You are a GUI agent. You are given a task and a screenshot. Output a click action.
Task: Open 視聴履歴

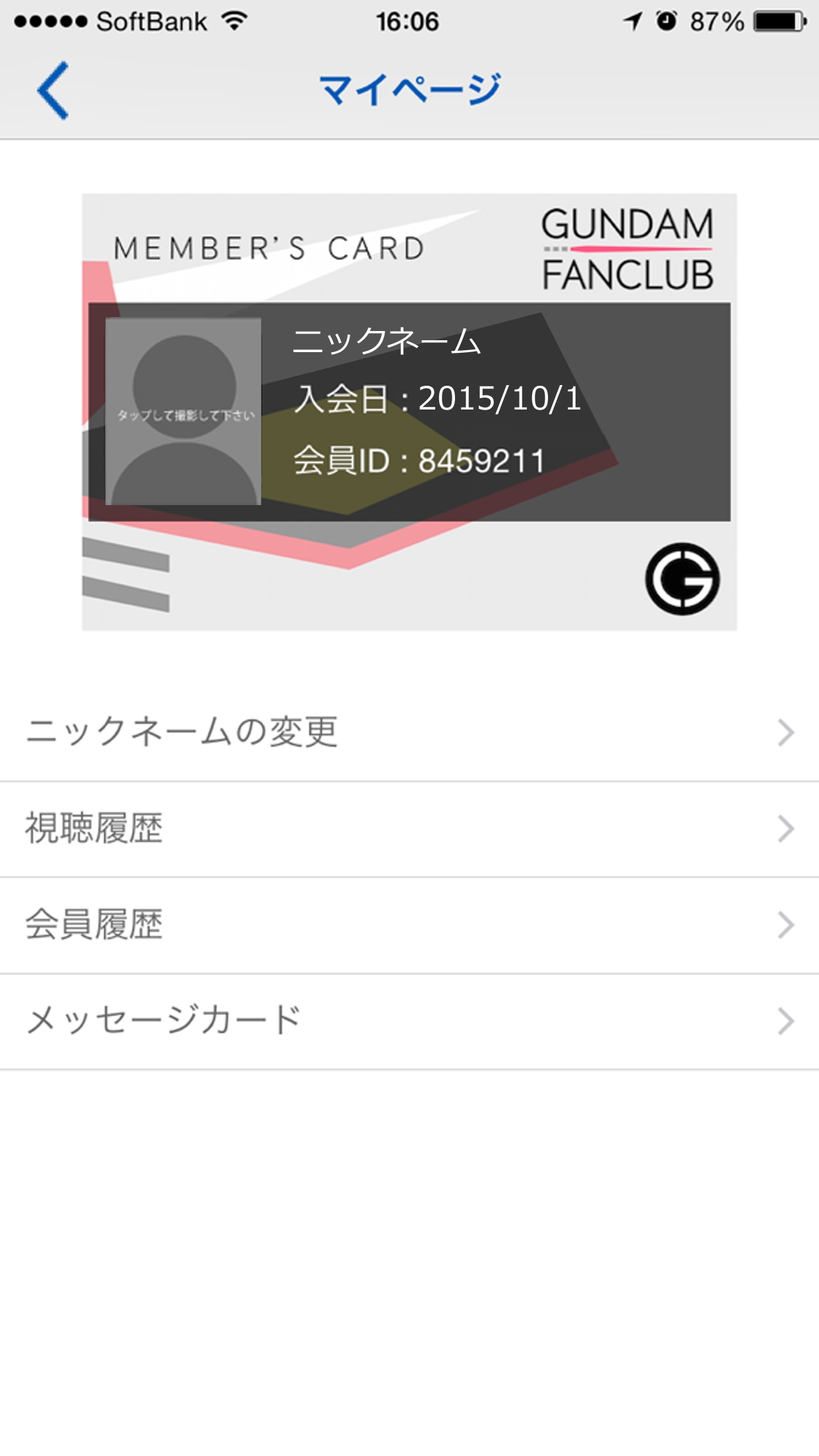pyautogui.click(x=409, y=829)
